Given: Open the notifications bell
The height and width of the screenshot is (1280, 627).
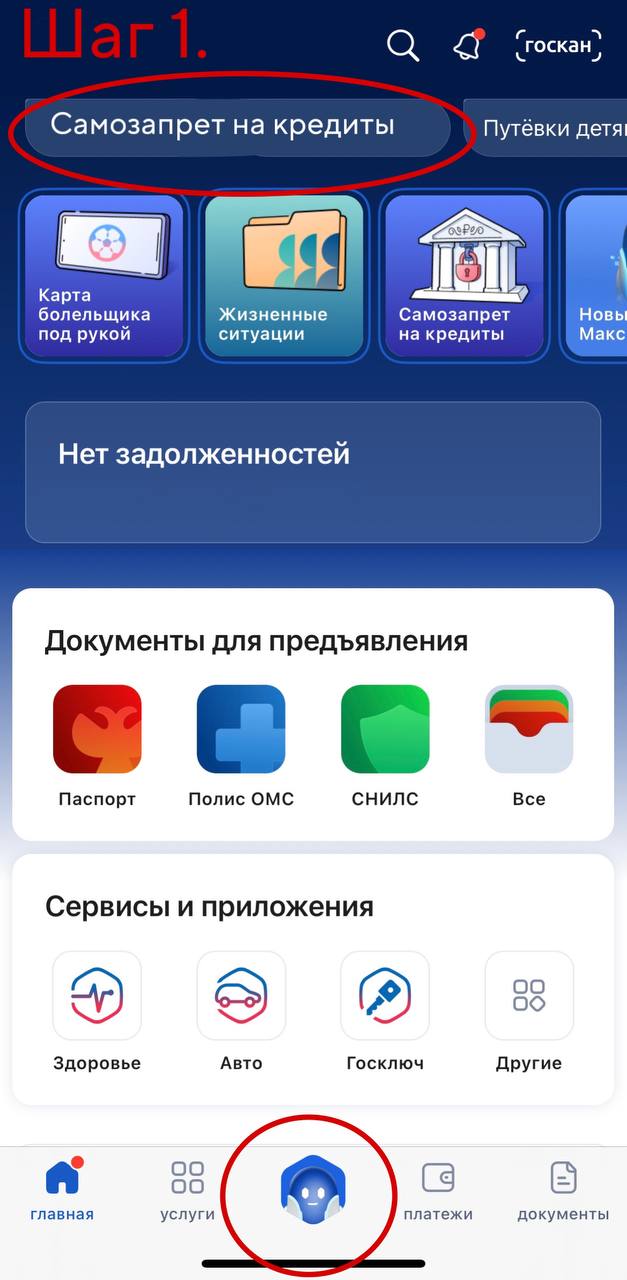Looking at the screenshot, I should (468, 45).
